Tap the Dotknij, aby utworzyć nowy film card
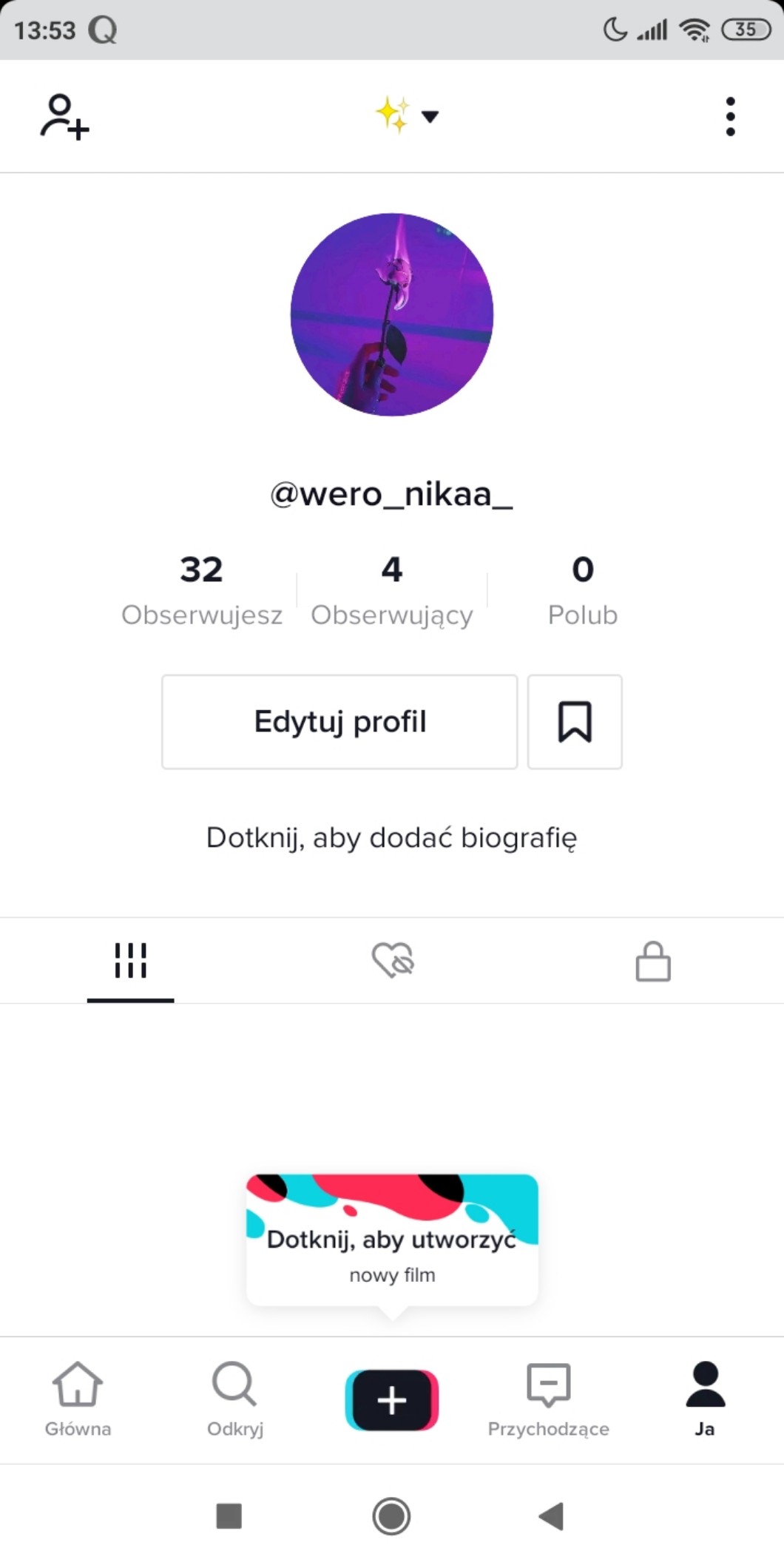 (392, 1240)
